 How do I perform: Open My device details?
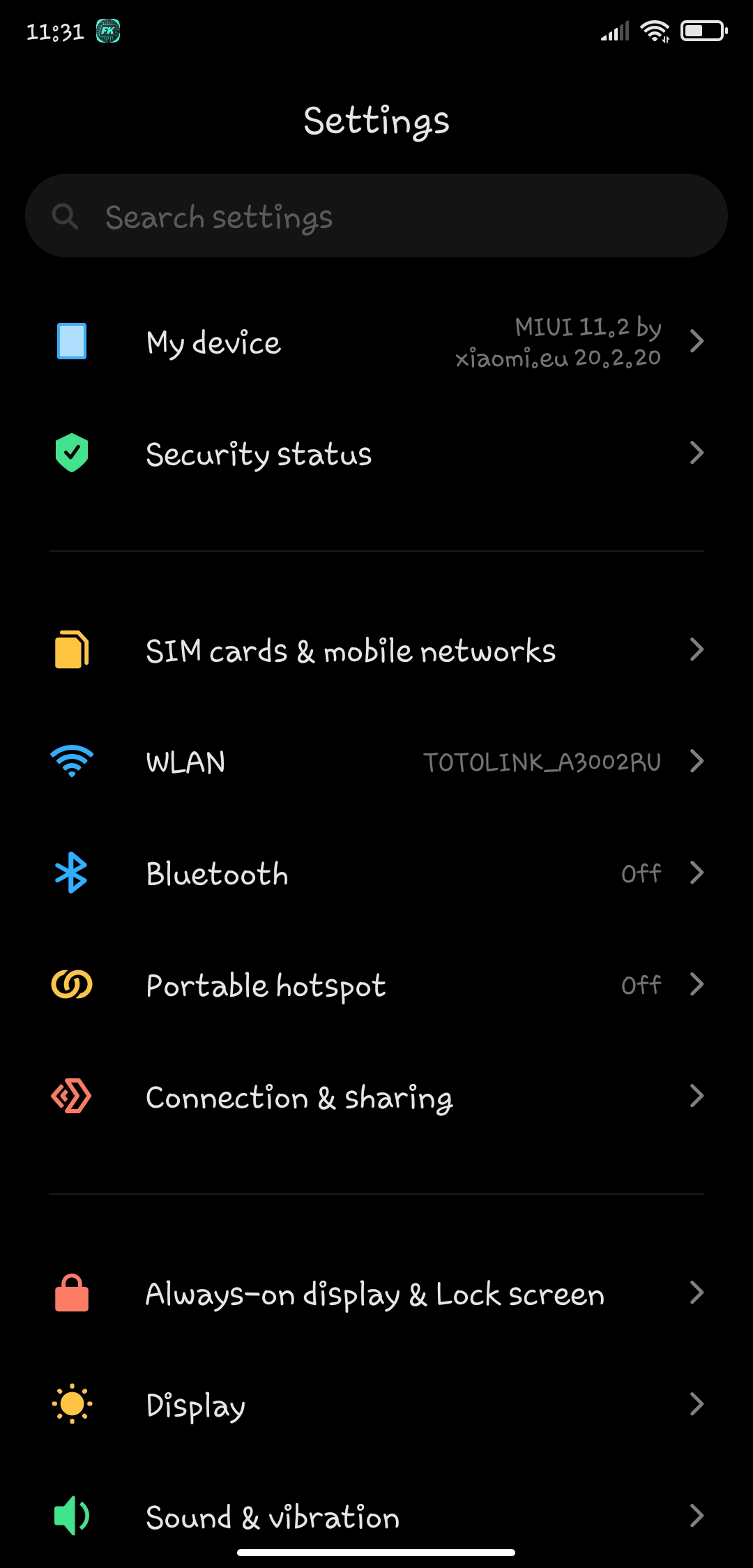click(x=376, y=342)
